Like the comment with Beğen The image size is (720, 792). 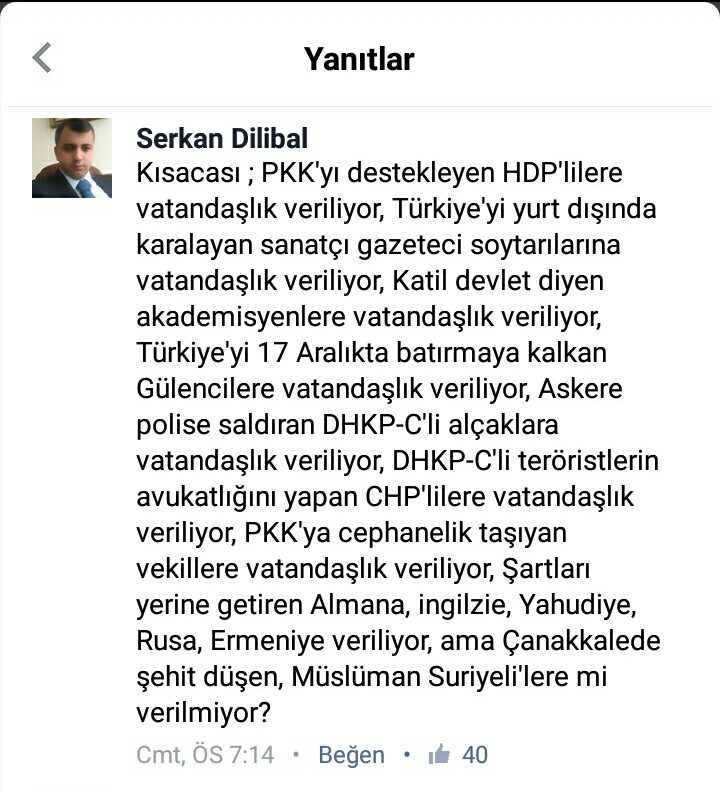(x=351, y=754)
